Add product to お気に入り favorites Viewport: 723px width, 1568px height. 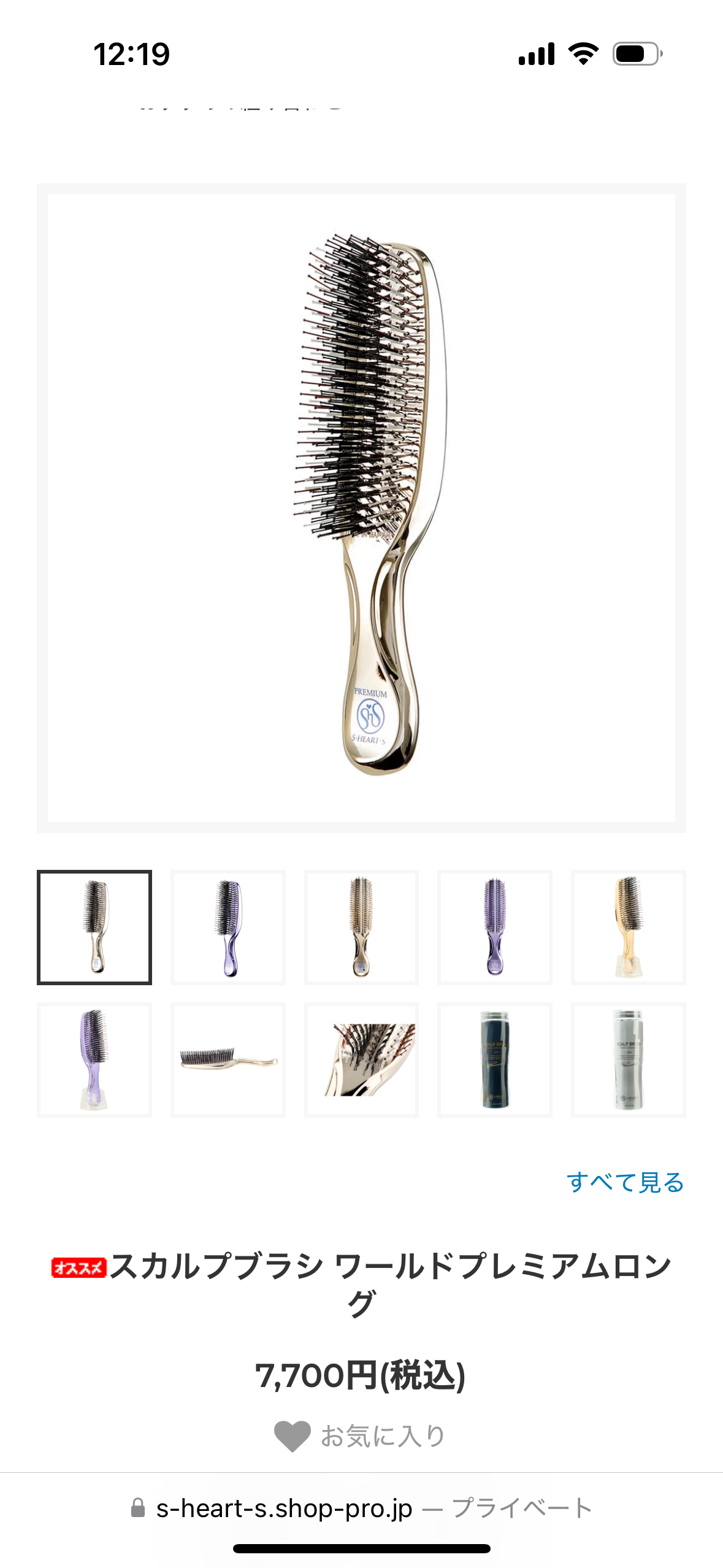click(x=361, y=1436)
